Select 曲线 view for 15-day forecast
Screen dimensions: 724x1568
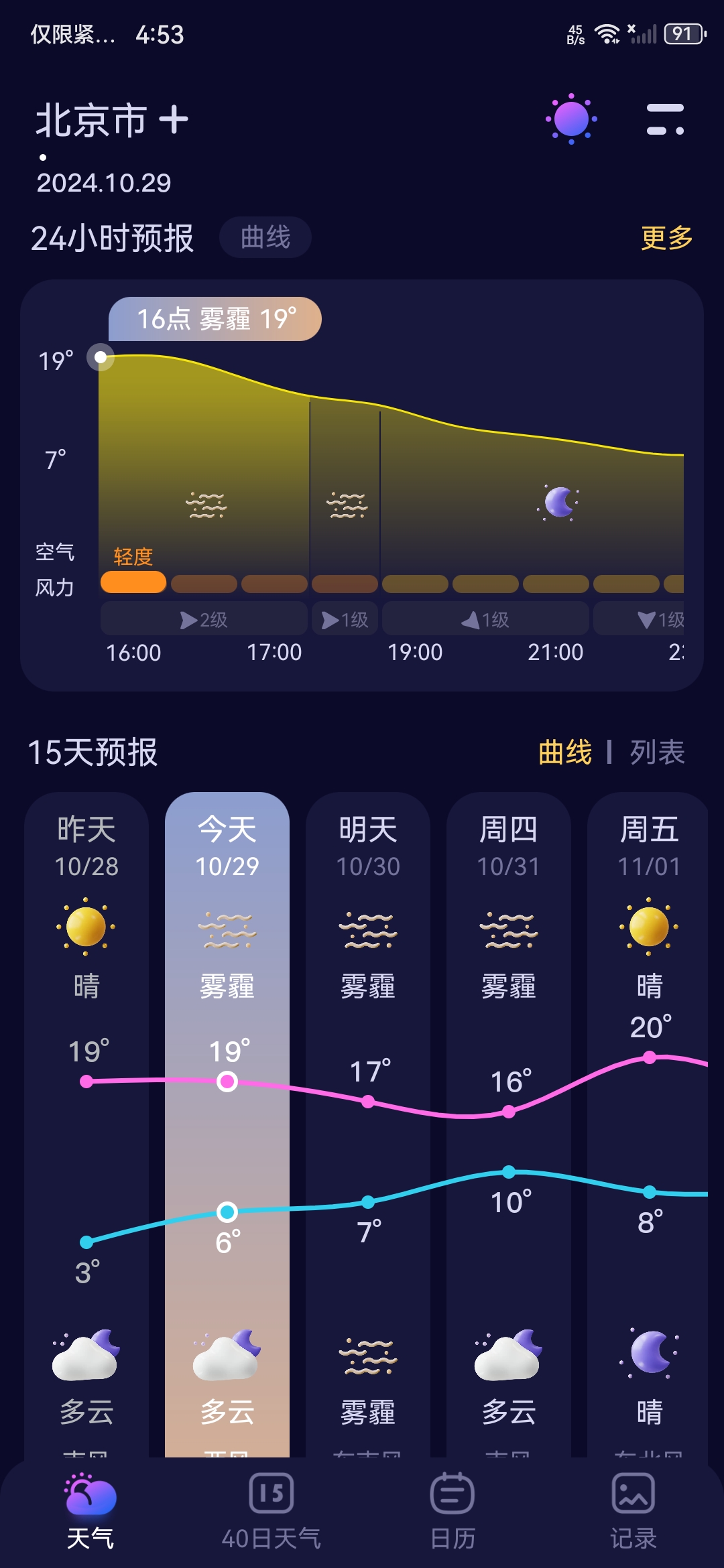click(x=565, y=752)
